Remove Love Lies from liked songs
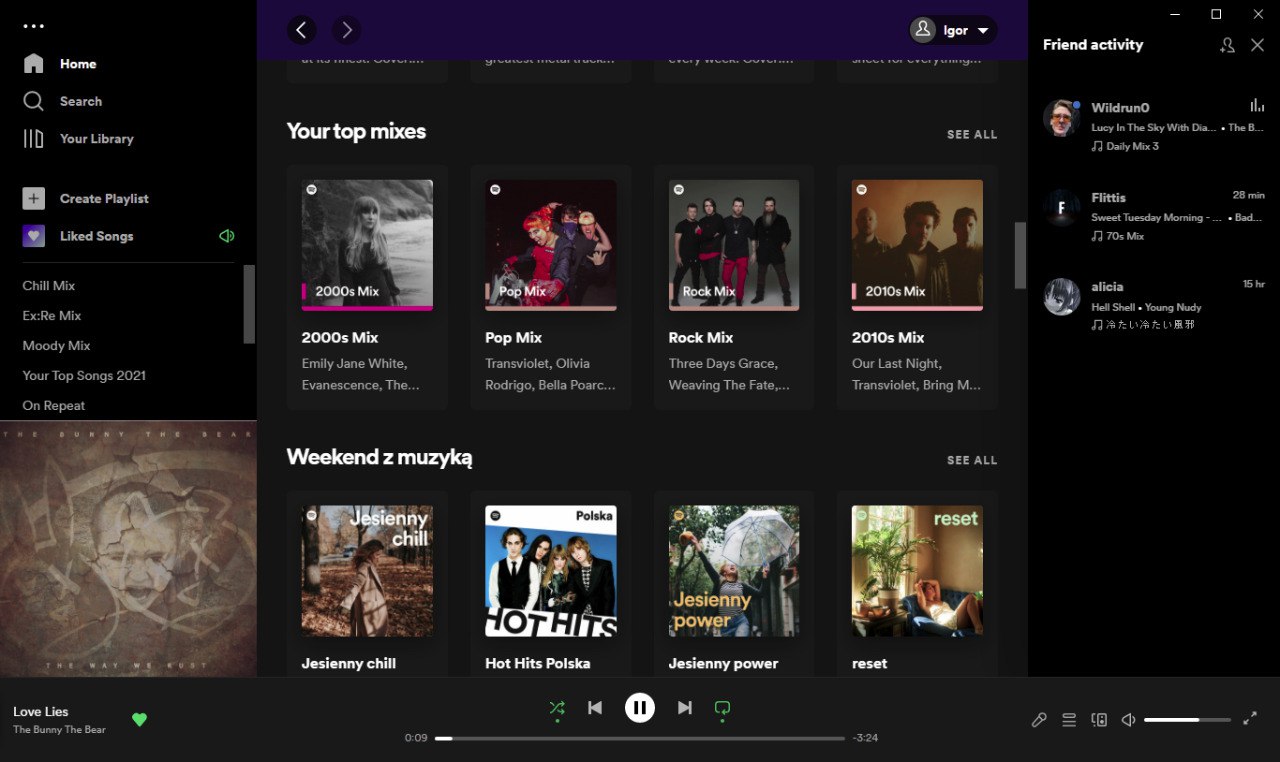Viewport: 1280px width, 762px height. point(139,719)
